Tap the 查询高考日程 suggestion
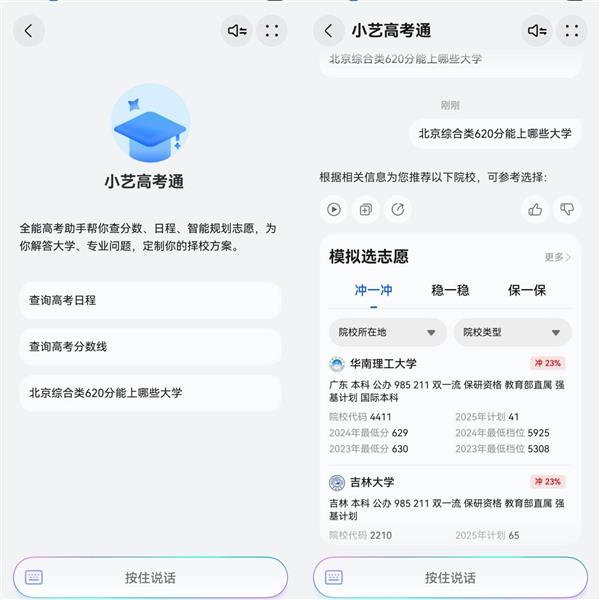 click(150, 300)
